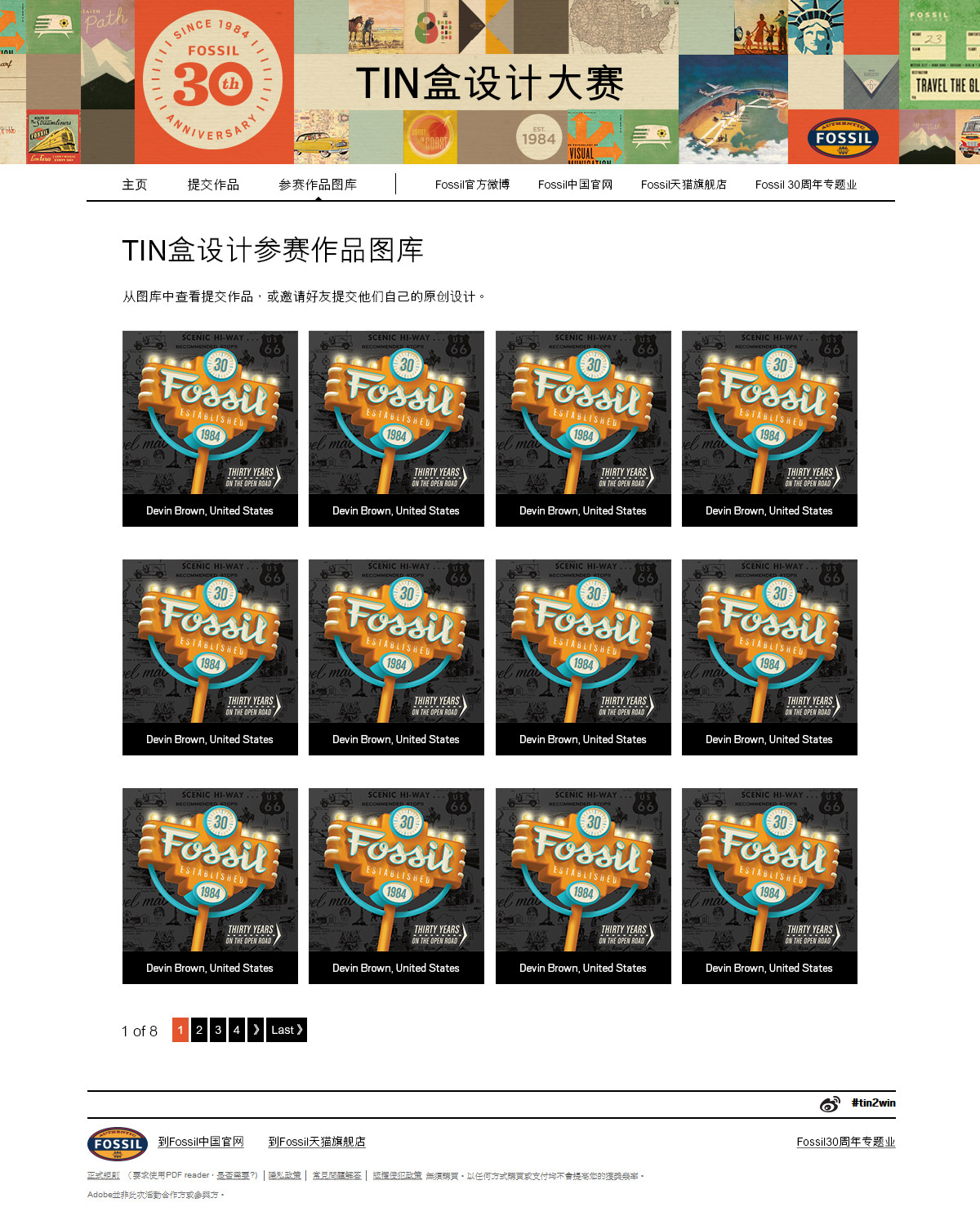Open the Weibo share icon

coord(830,1104)
